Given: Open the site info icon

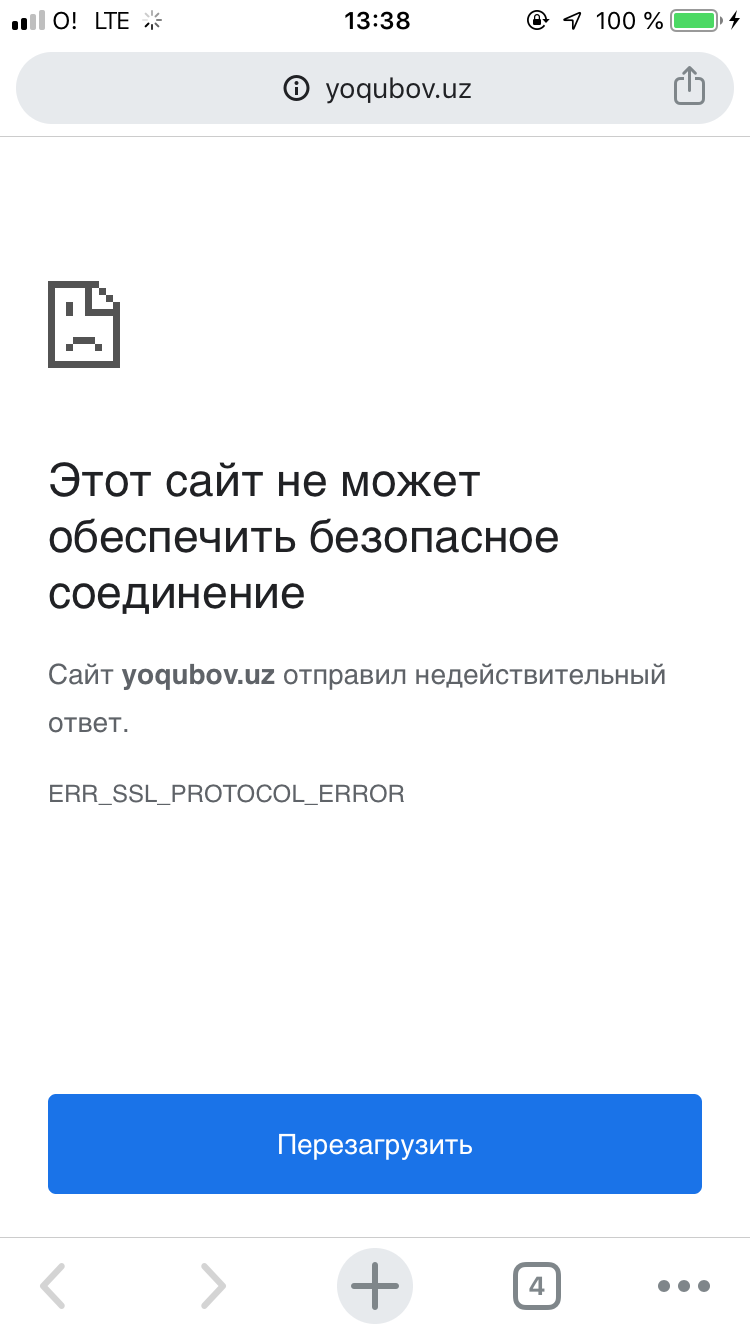Looking at the screenshot, I should (x=296, y=89).
